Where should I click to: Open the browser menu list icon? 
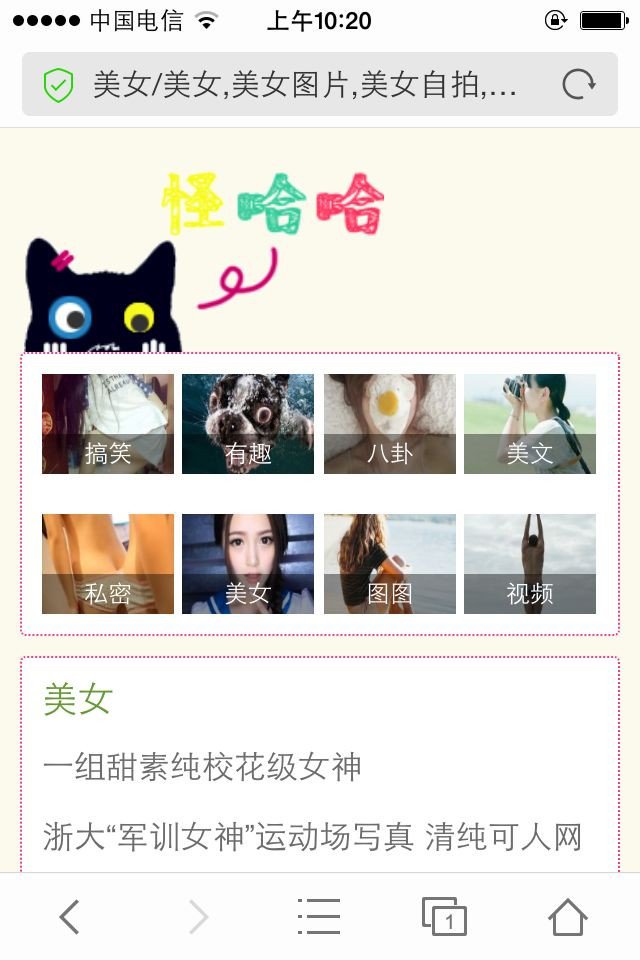tap(319, 916)
